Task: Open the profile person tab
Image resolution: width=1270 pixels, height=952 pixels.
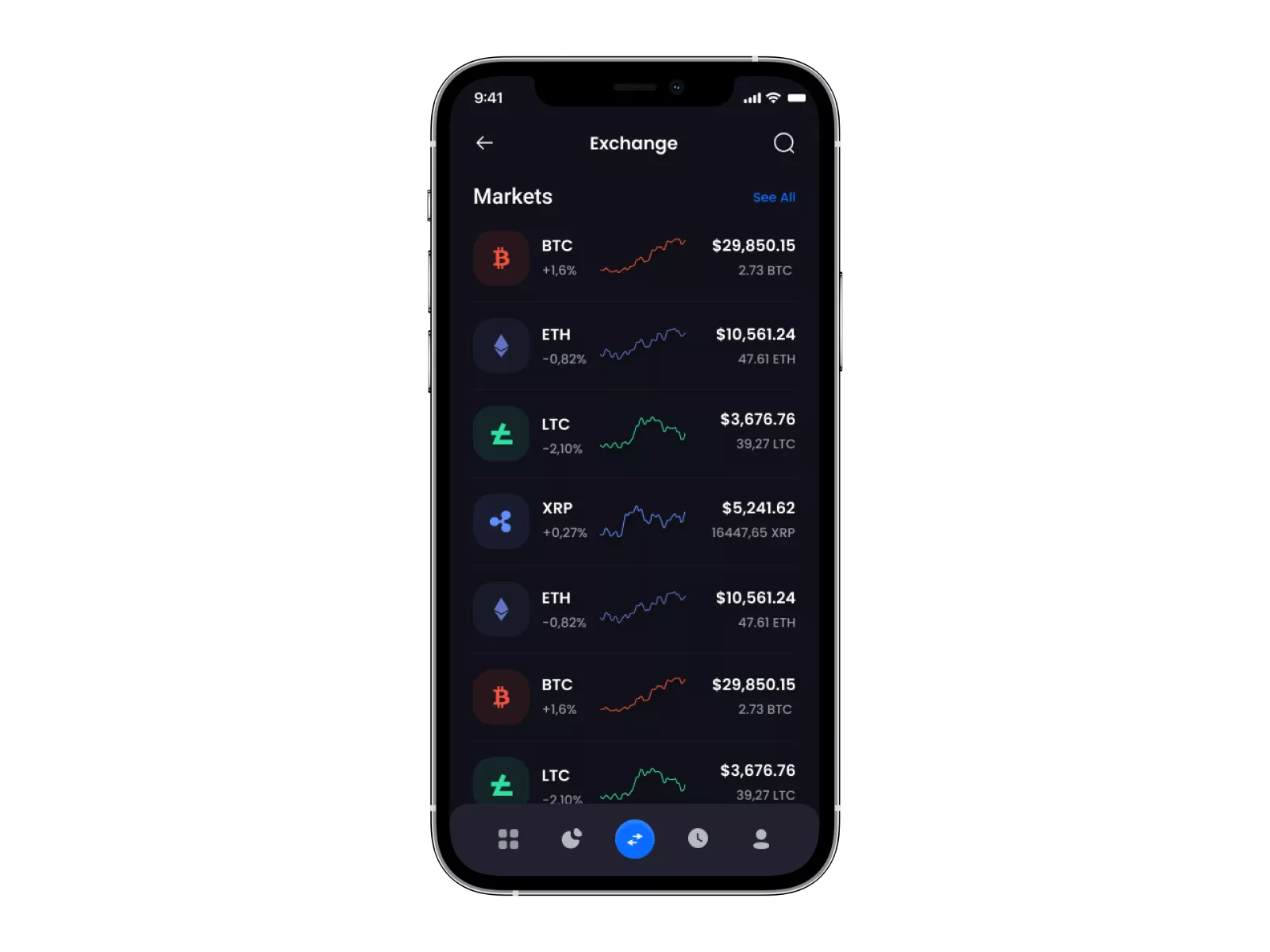Action: pyautogui.click(x=760, y=839)
